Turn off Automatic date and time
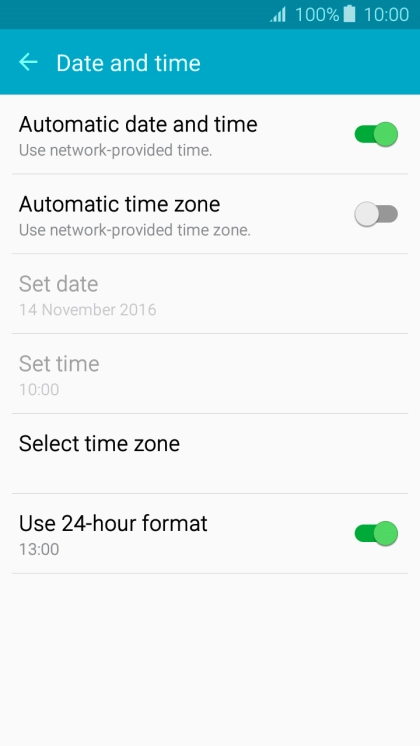This screenshot has width=420, height=746. click(x=376, y=134)
